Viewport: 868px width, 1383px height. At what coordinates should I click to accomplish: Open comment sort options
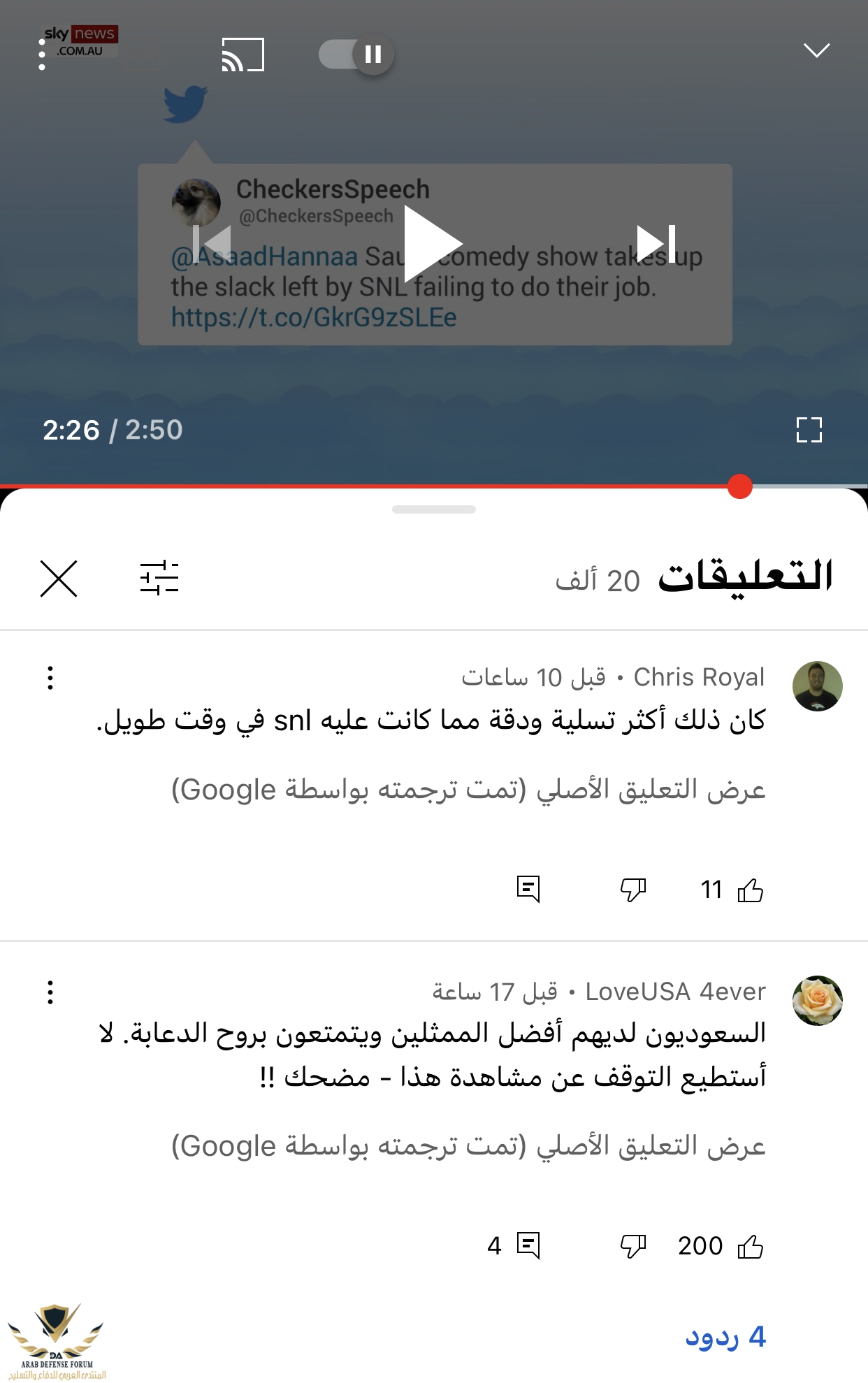click(x=159, y=579)
